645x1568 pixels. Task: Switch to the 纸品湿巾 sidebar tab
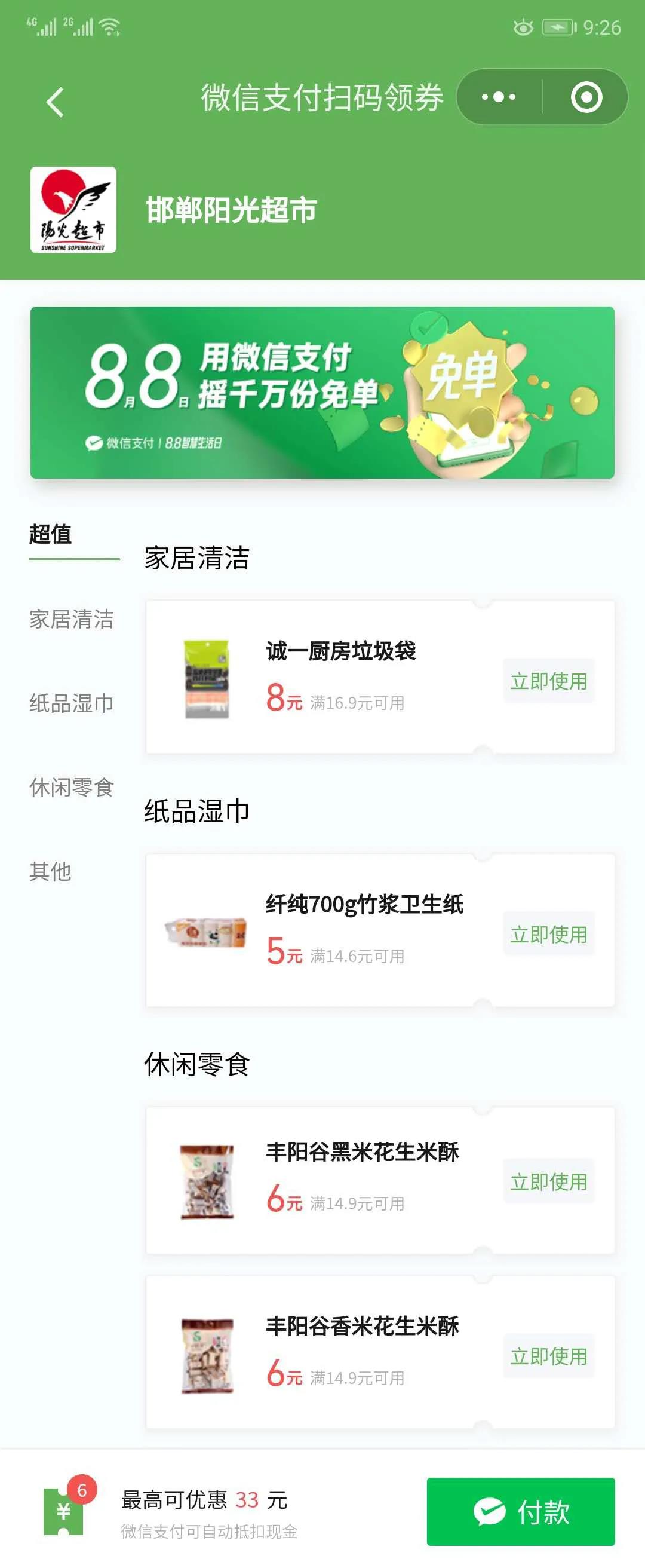[71, 703]
